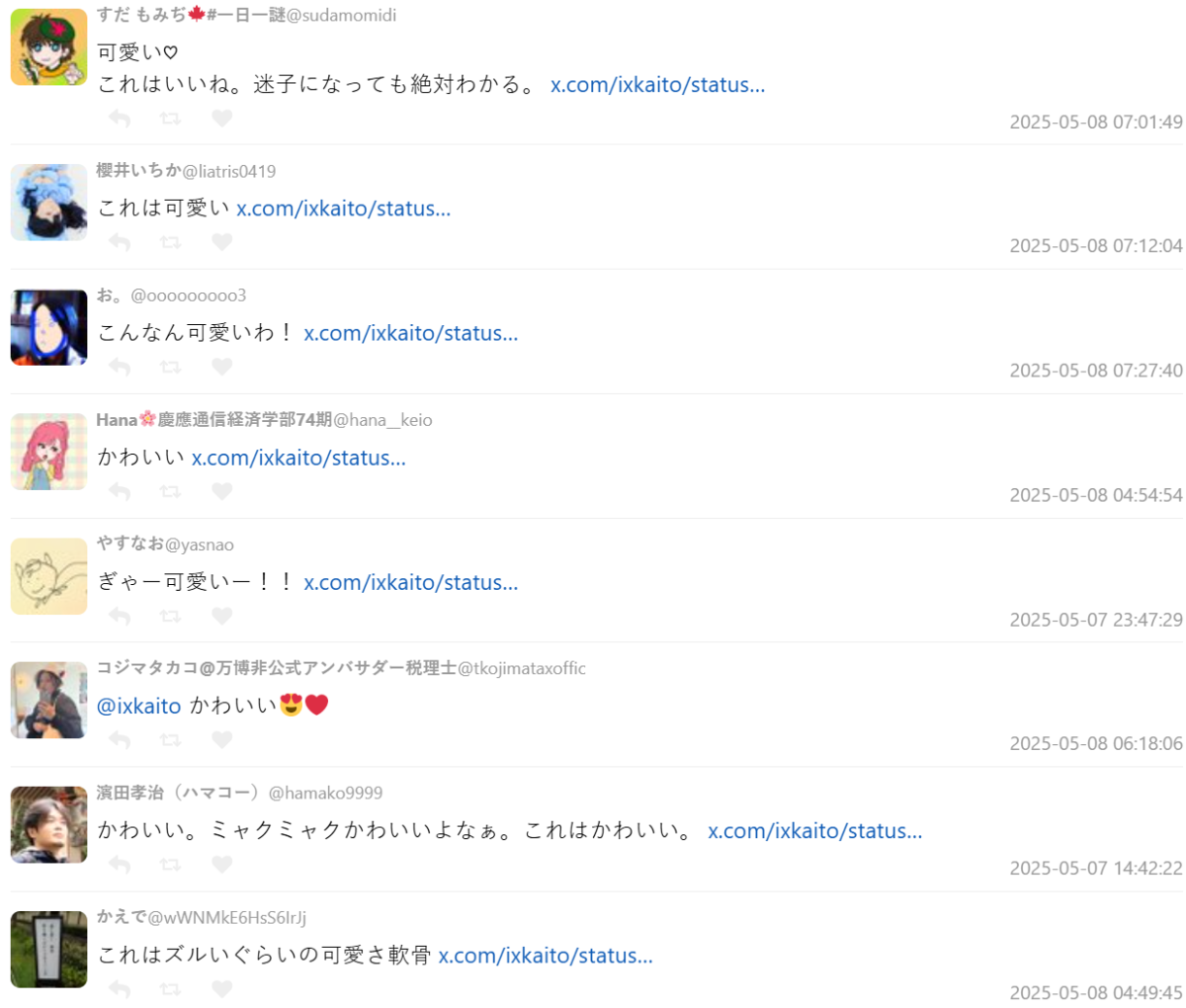The height and width of the screenshot is (1008, 1186).
Task: Reply to やすなお's tweet
Action: [120, 616]
